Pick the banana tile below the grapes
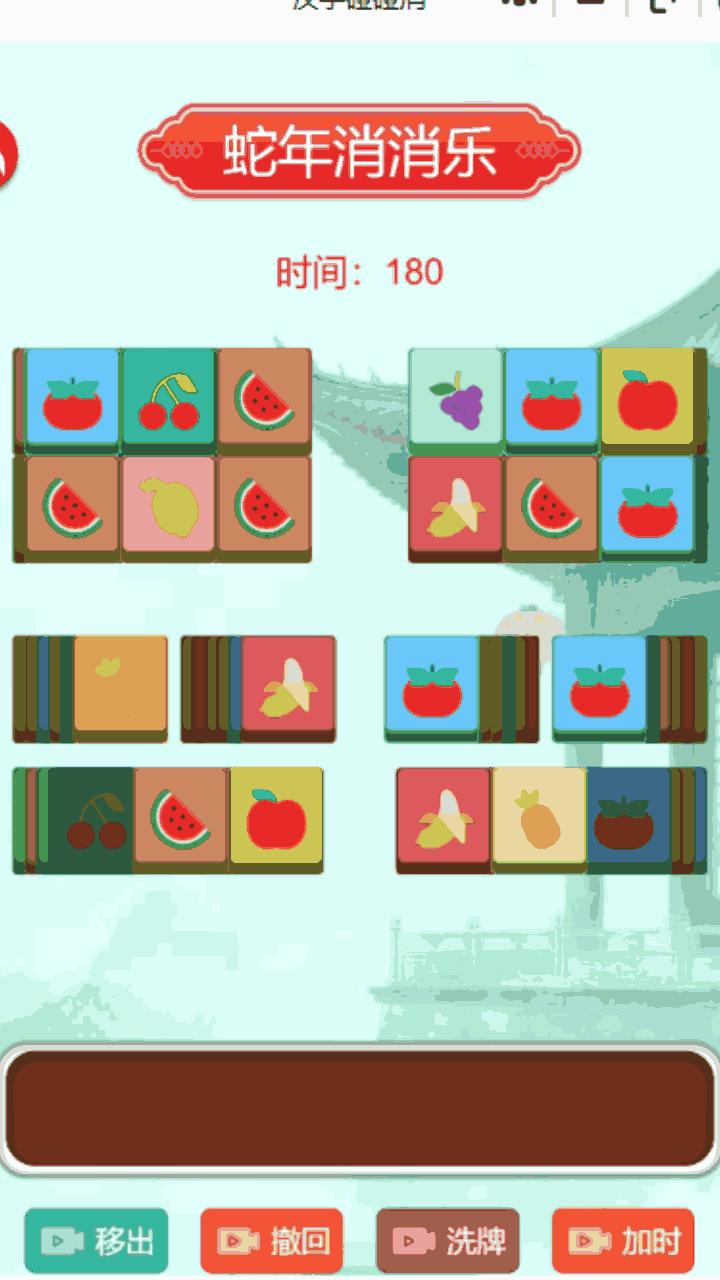Image resolution: width=720 pixels, height=1280 pixels. [456, 504]
